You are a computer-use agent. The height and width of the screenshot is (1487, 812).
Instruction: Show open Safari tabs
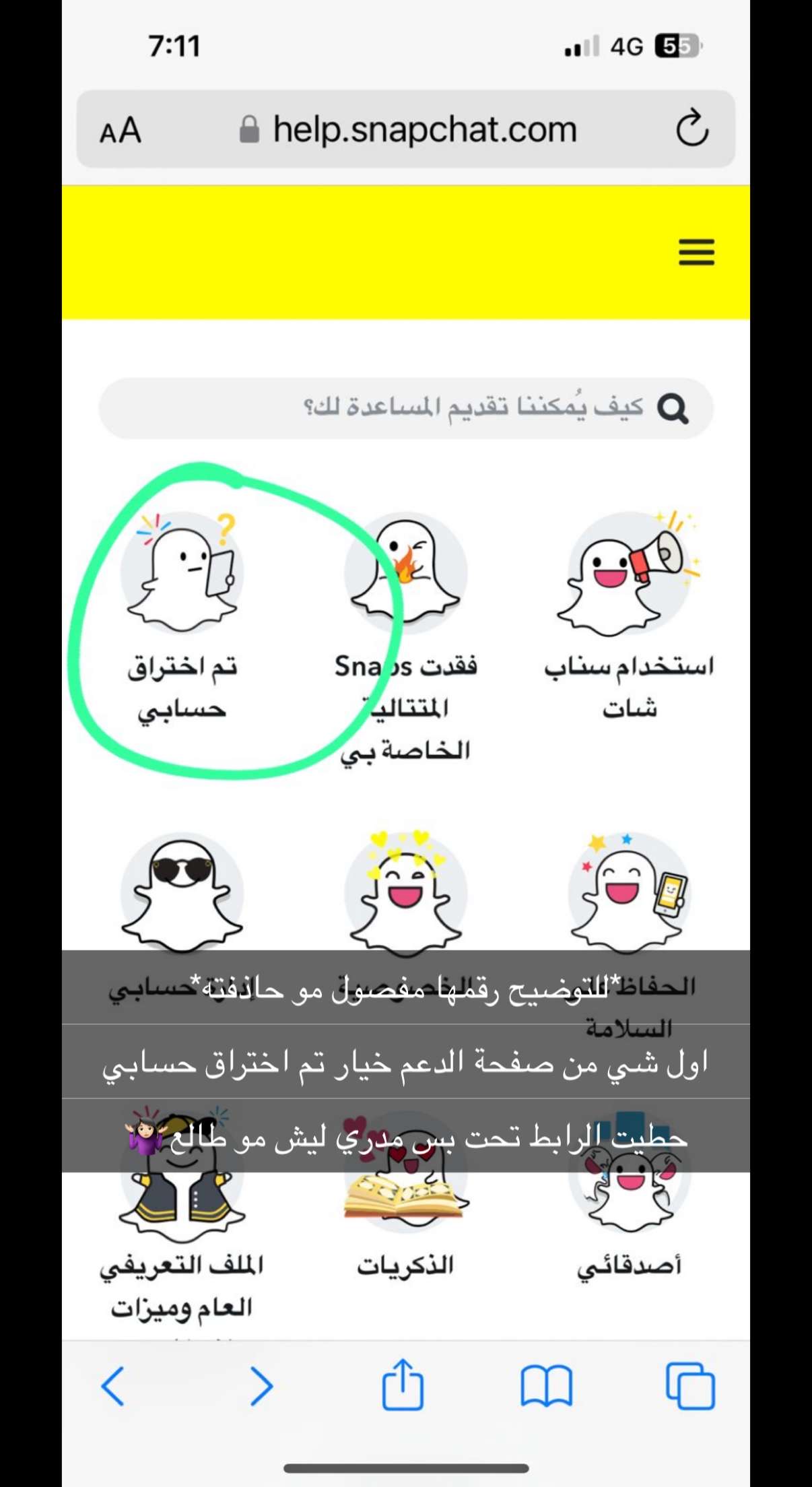tap(690, 1386)
